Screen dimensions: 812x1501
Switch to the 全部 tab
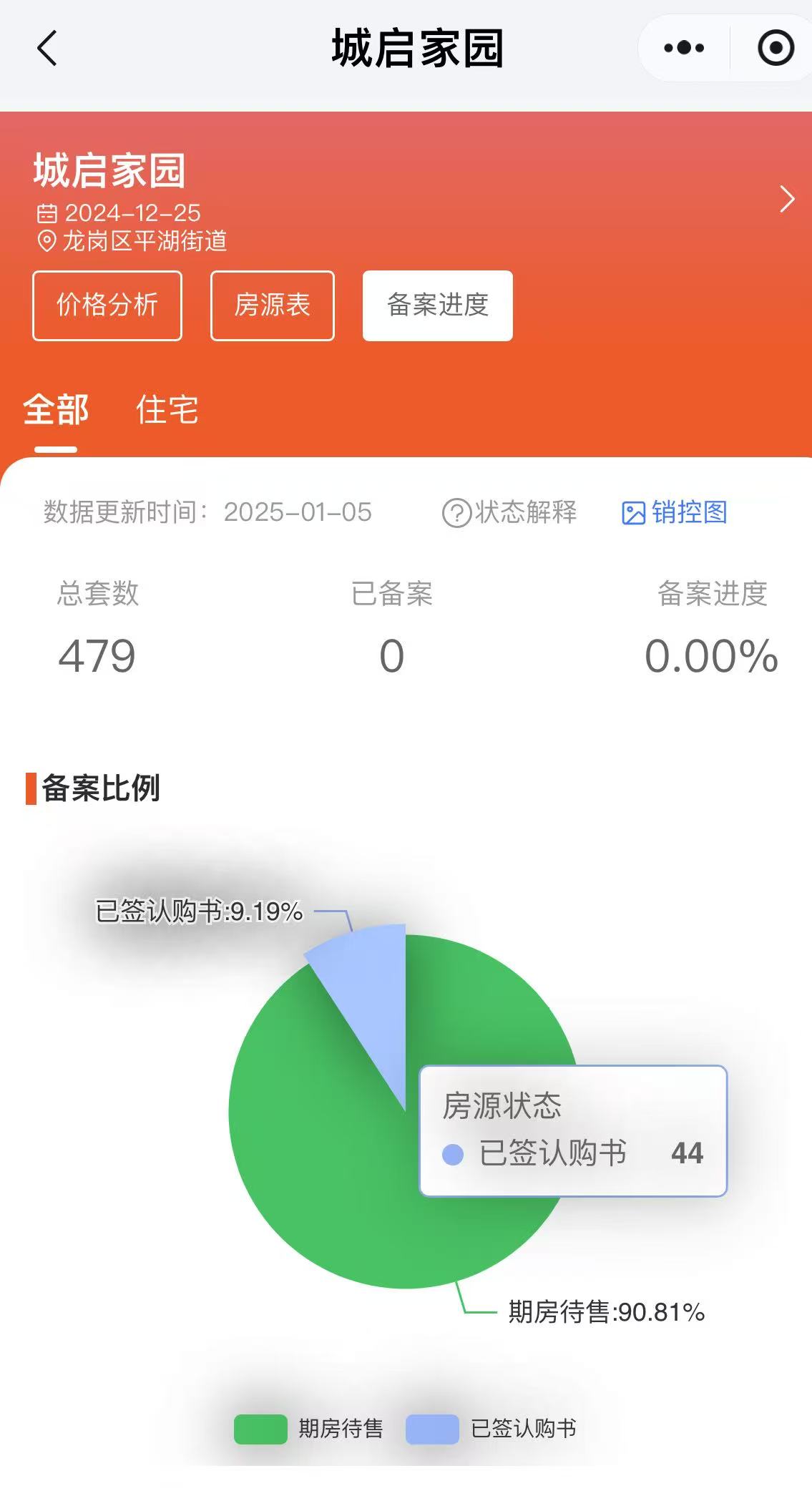click(x=56, y=410)
